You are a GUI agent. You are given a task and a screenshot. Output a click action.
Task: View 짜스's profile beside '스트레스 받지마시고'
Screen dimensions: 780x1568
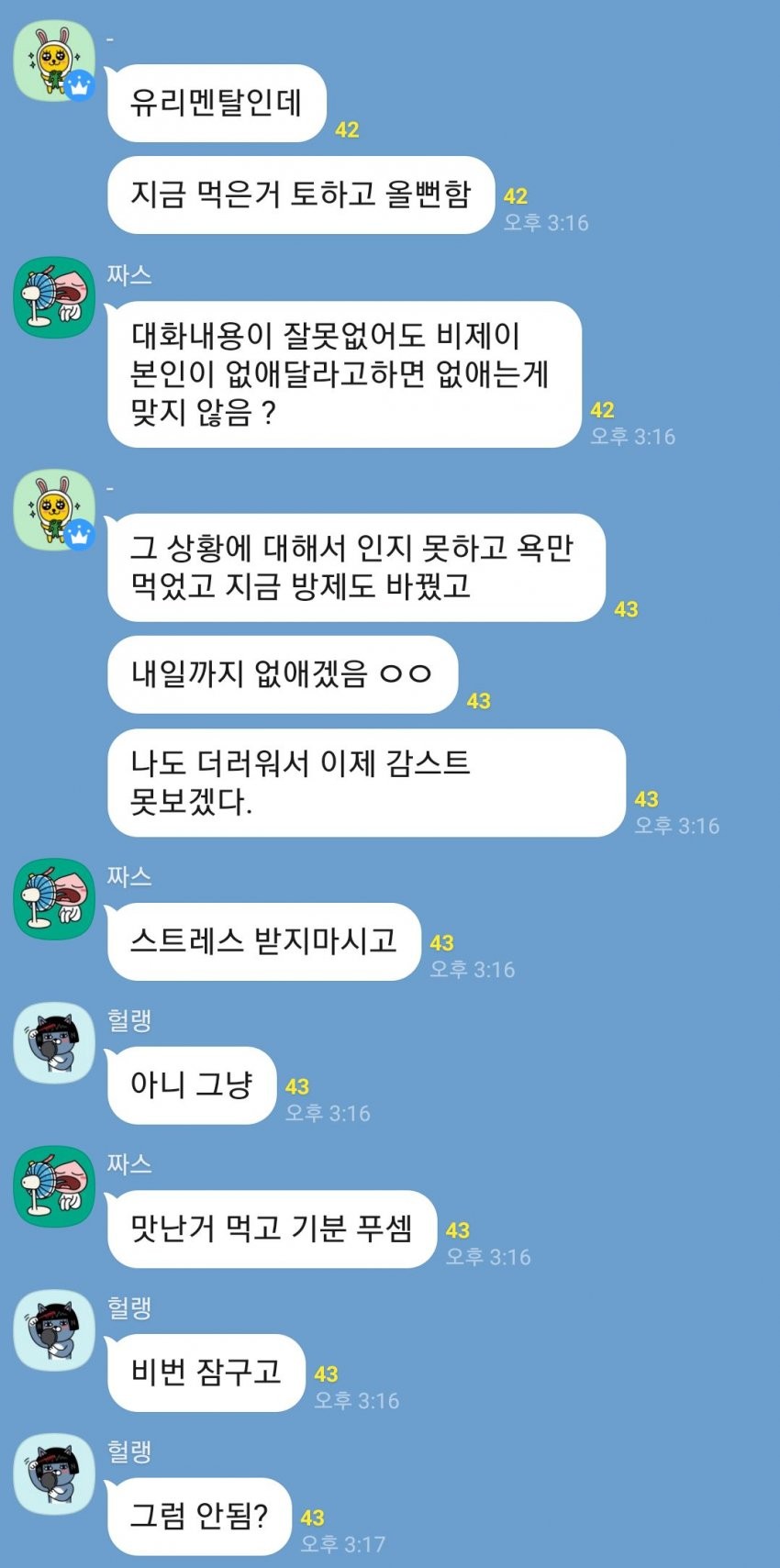54,899
